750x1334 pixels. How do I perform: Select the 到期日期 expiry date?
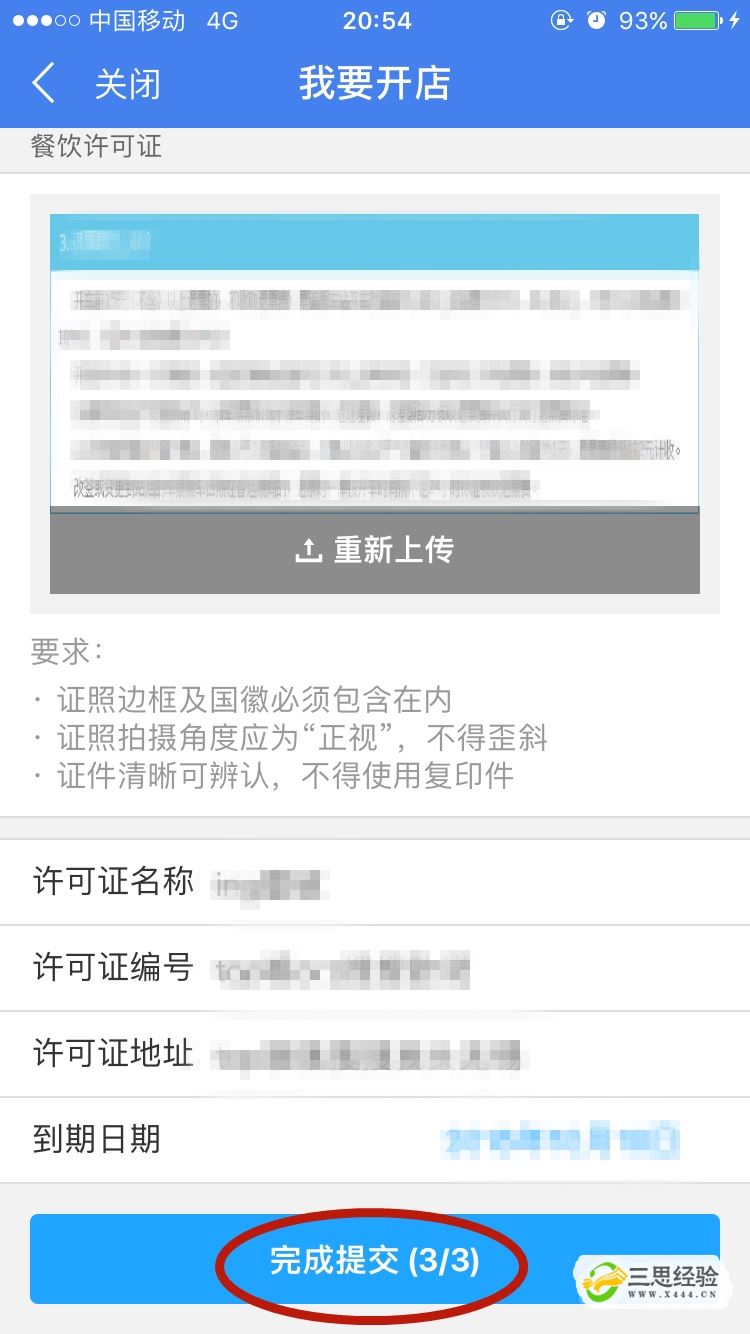point(560,1140)
